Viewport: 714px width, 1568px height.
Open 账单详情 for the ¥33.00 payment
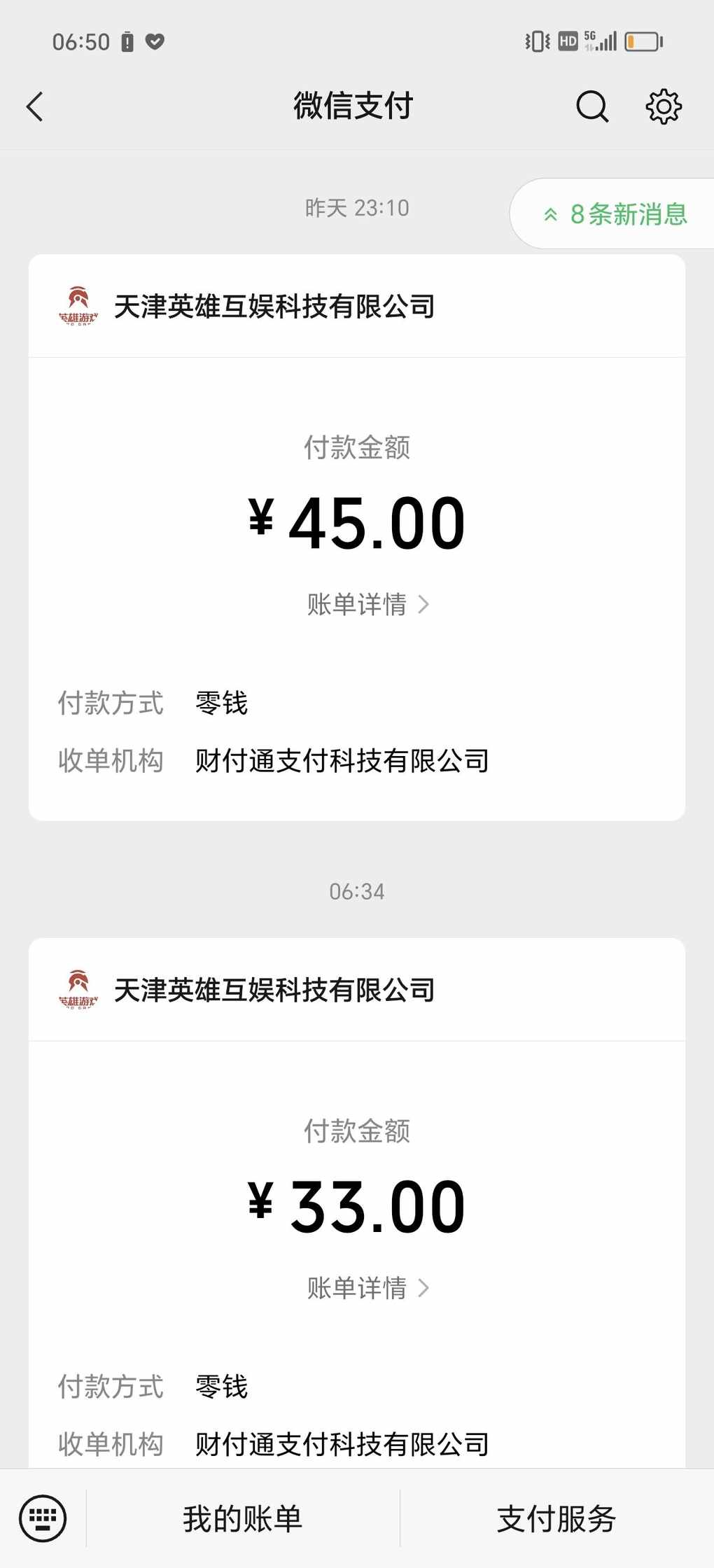click(x=367, y=1288)
